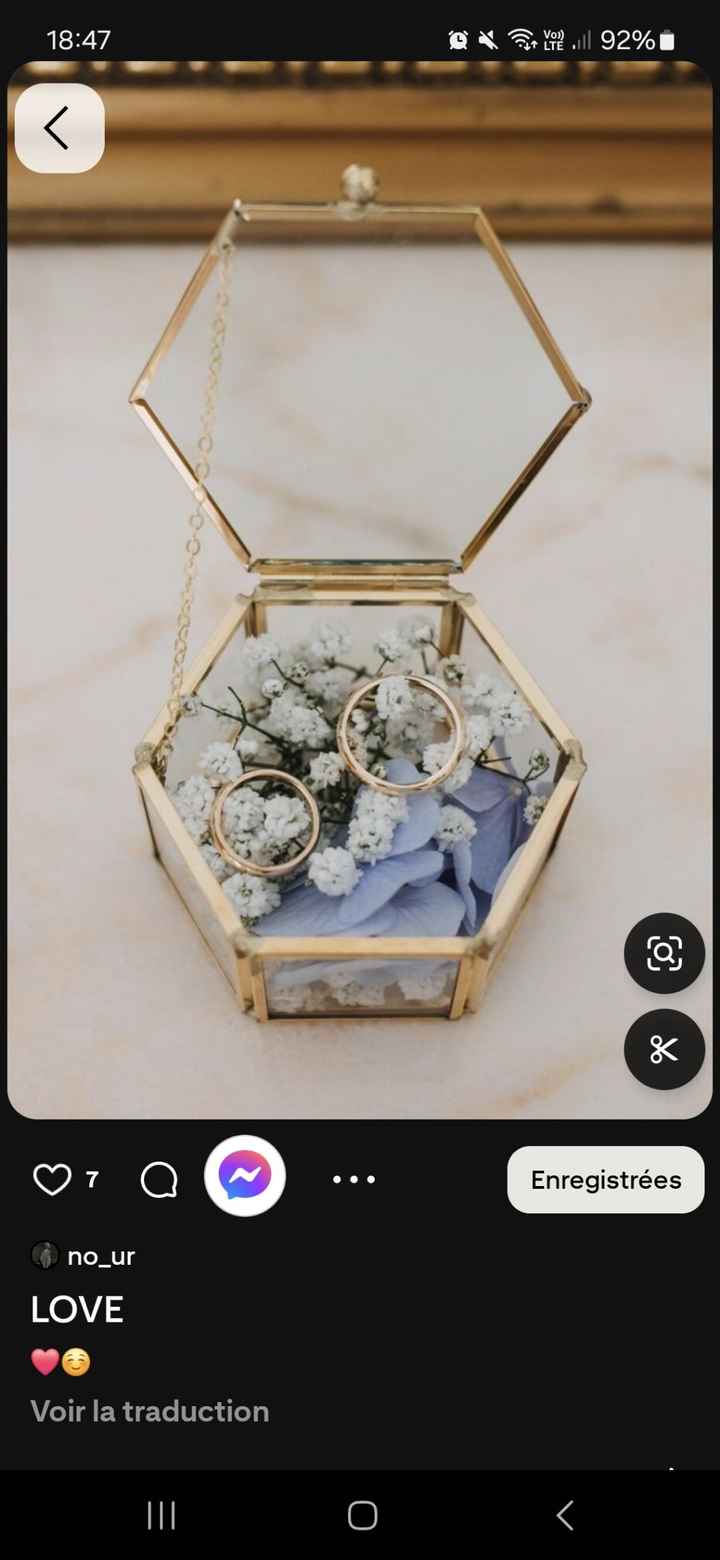Open recent apps from navigation bar
This screenshot has width=720, height=1560.
coord(161,1515)
